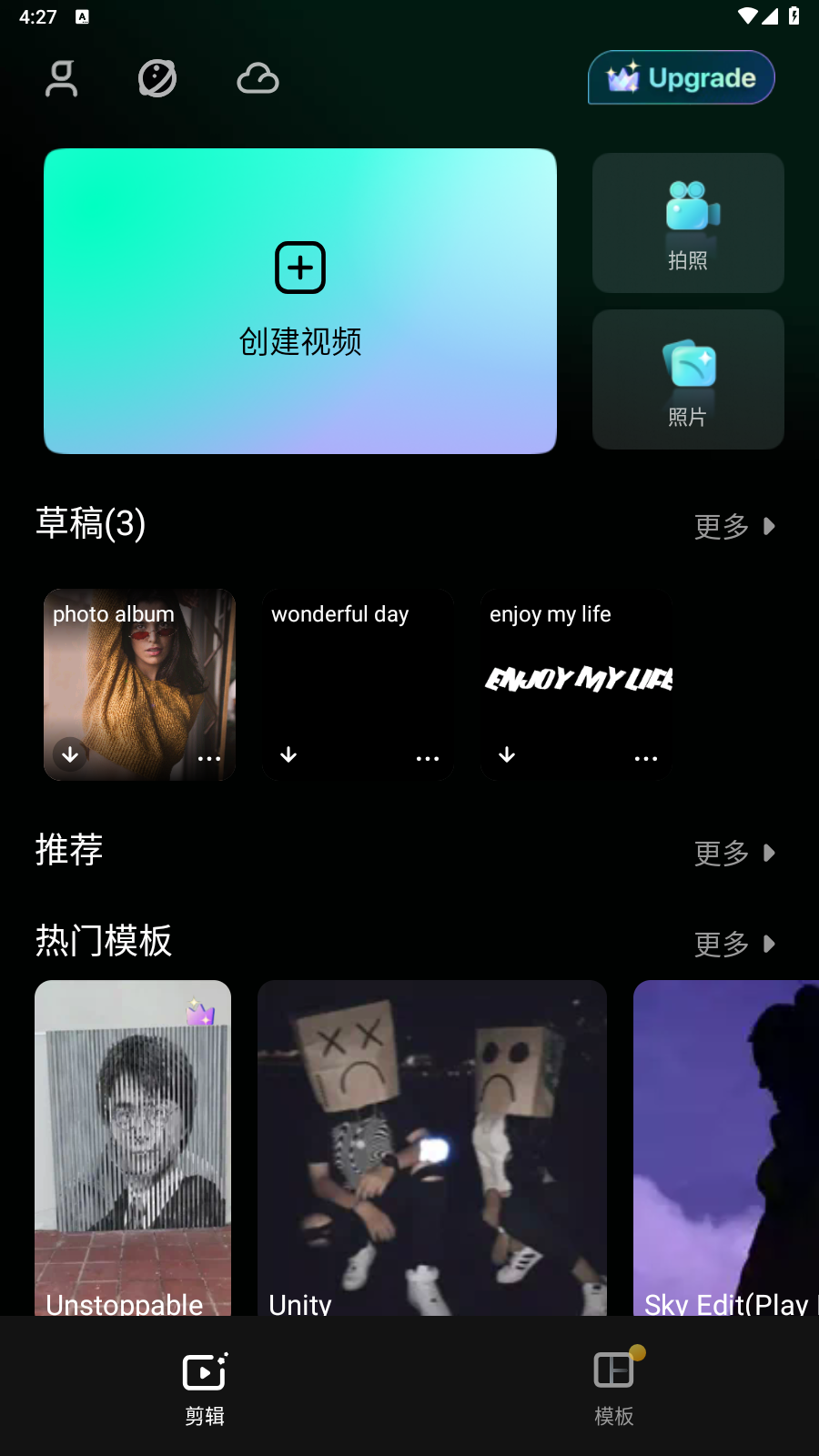Open the Sky Edit template
This screenshot has height=1456, width=819.
coord(726,1148)
